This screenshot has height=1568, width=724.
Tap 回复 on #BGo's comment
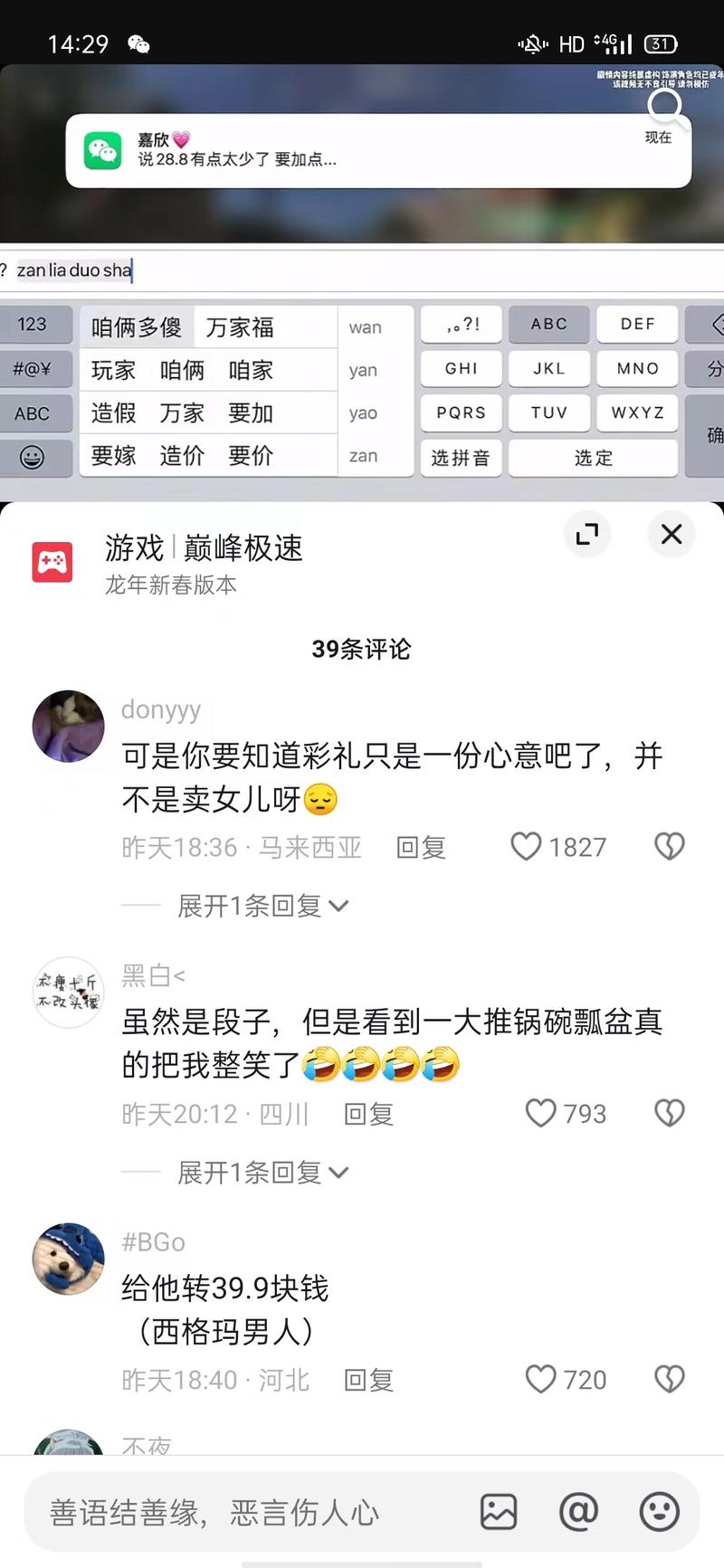367,1379
